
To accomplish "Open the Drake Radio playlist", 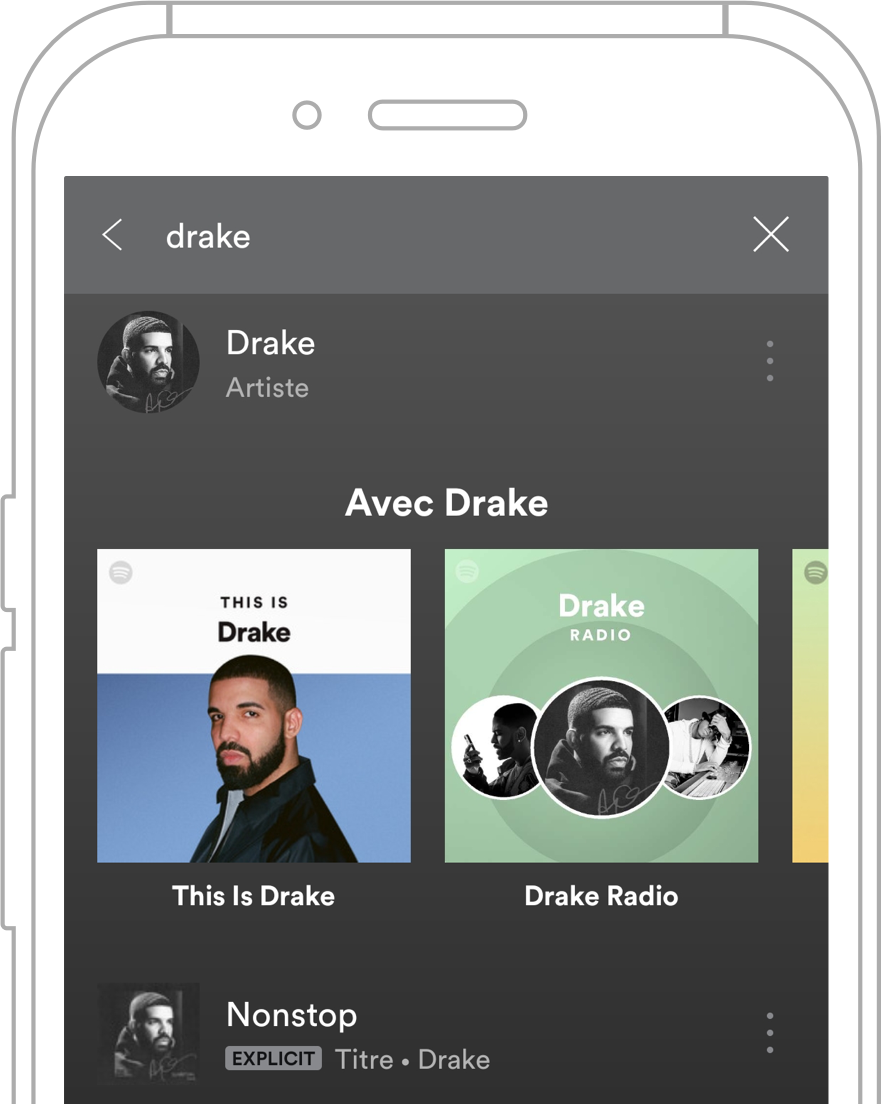I will 600,705.
